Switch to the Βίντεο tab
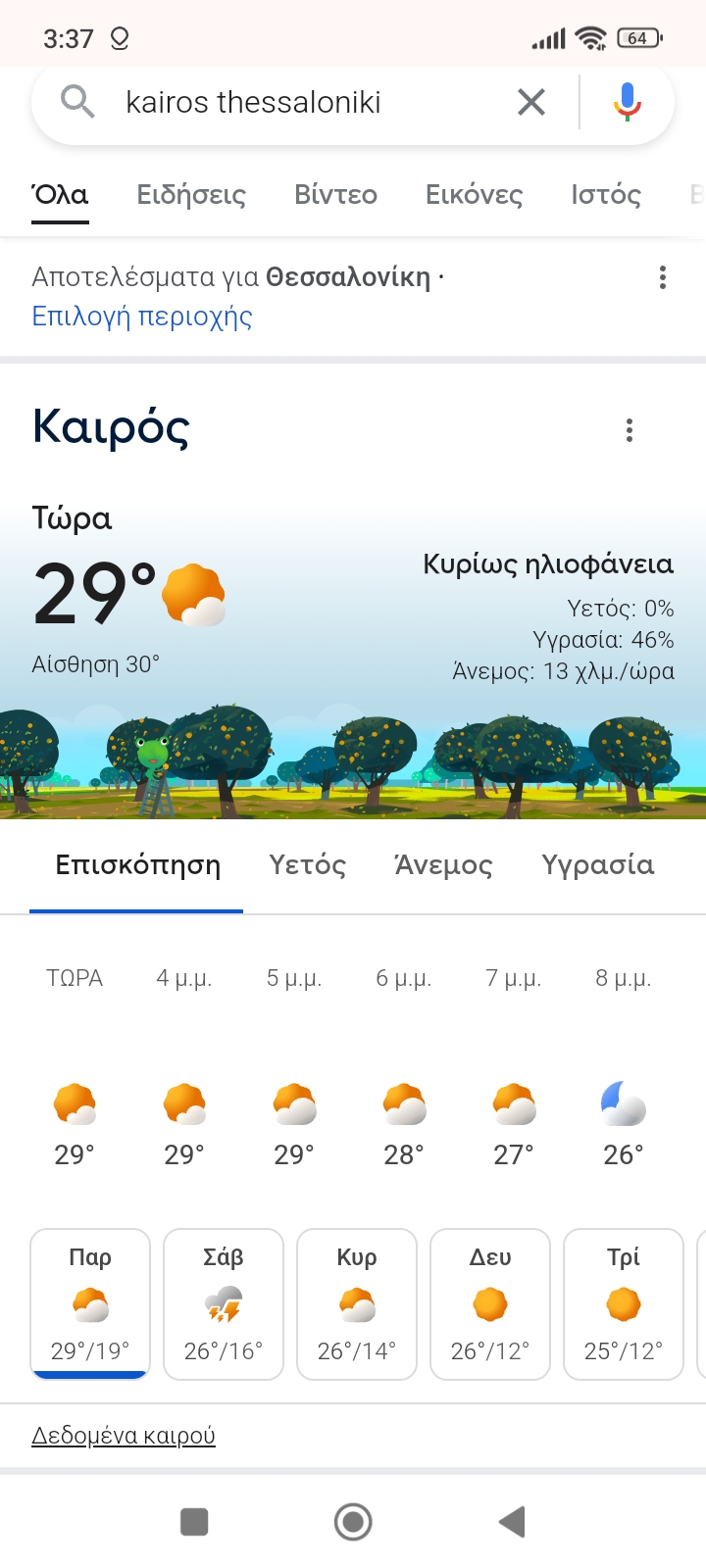 (x=335, y=195)
